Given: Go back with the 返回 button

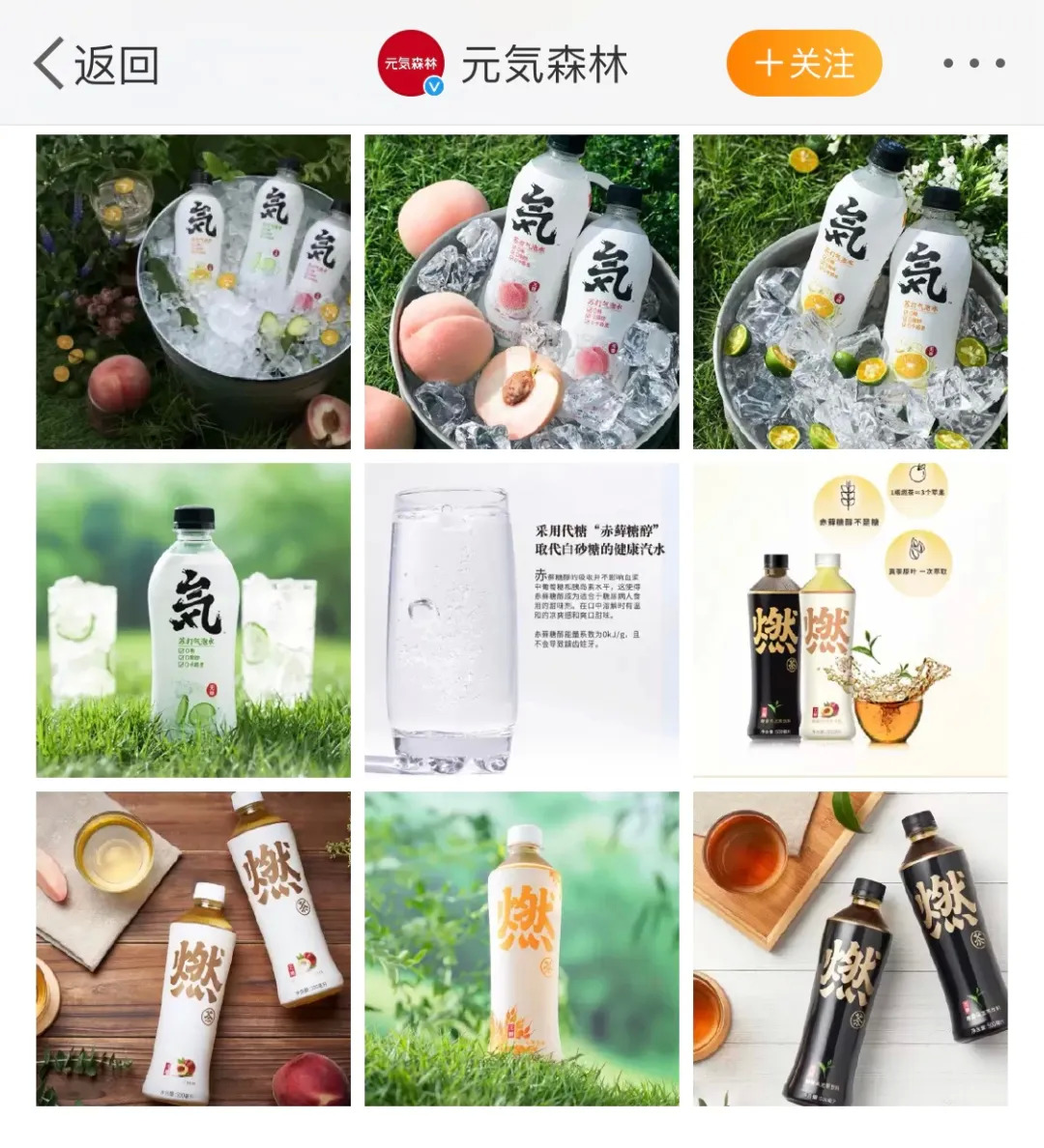Looking at the screenshot, I should (x=96, y=64).
